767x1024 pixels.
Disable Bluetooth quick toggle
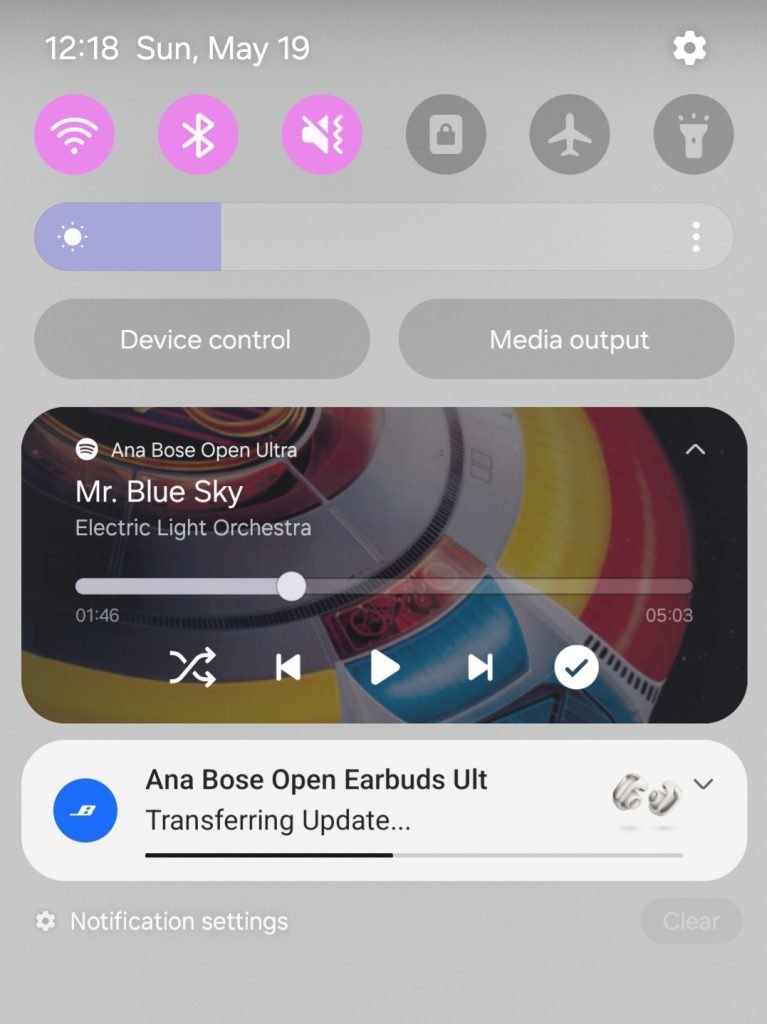click(198, 134)
